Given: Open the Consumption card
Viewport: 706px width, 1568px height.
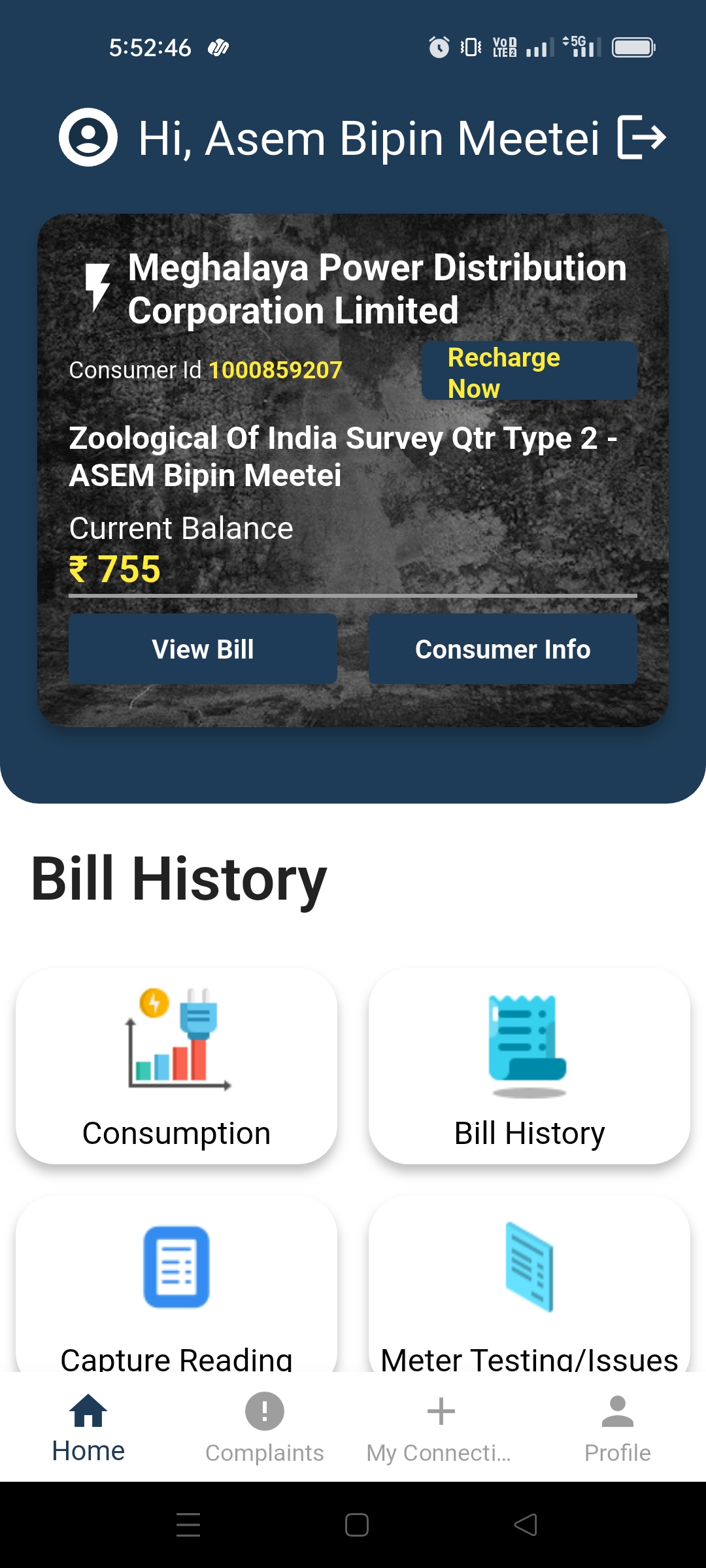Looking at the screenshot, I should click(176, 1066).
